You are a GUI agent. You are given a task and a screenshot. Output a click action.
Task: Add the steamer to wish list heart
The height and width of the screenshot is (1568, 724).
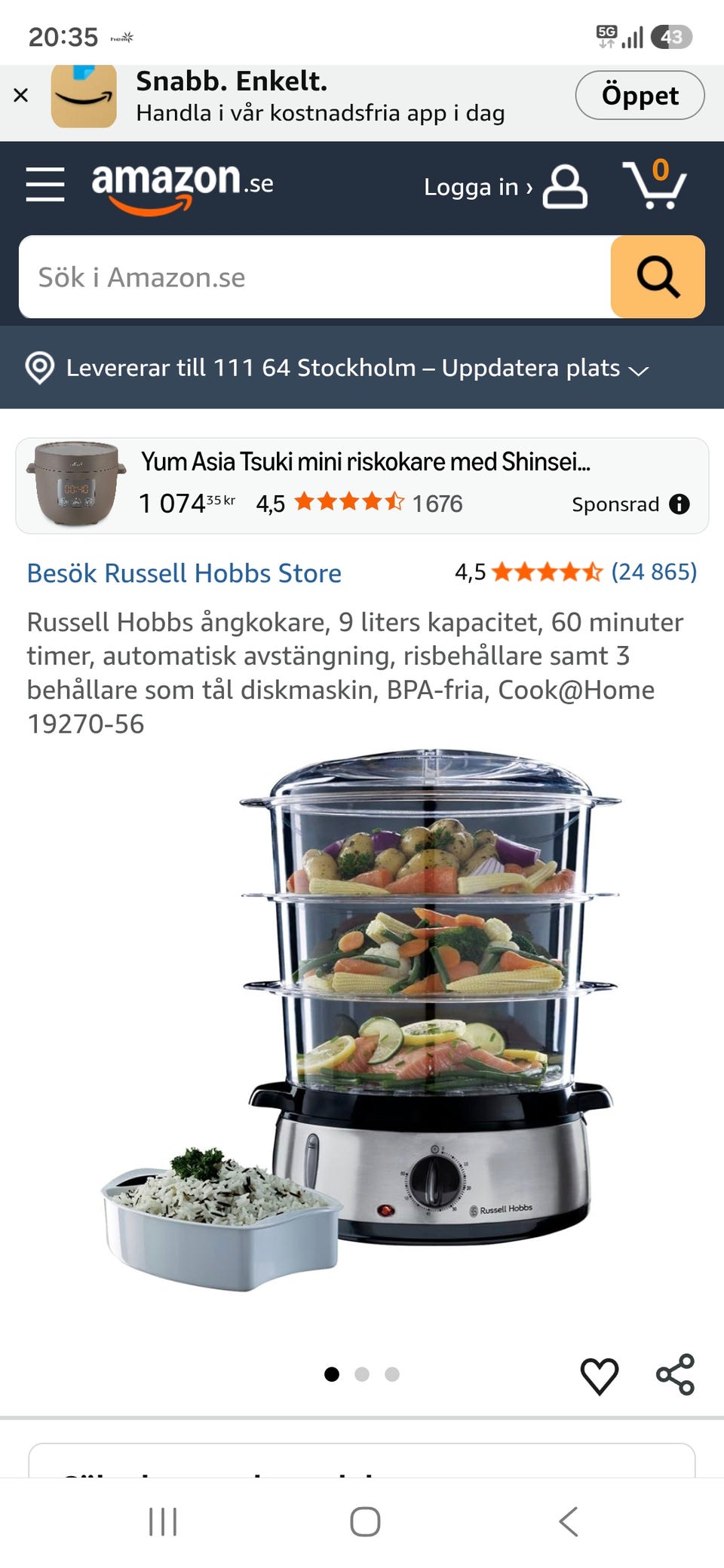pos(600,1376)
